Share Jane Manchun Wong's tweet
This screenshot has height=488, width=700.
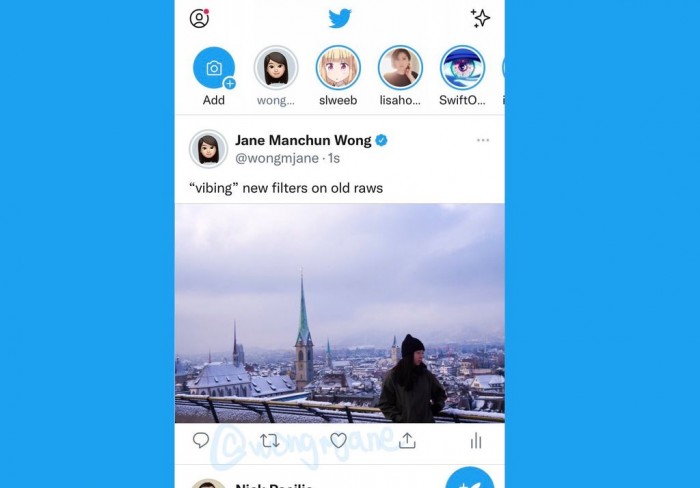click(407, 440)
